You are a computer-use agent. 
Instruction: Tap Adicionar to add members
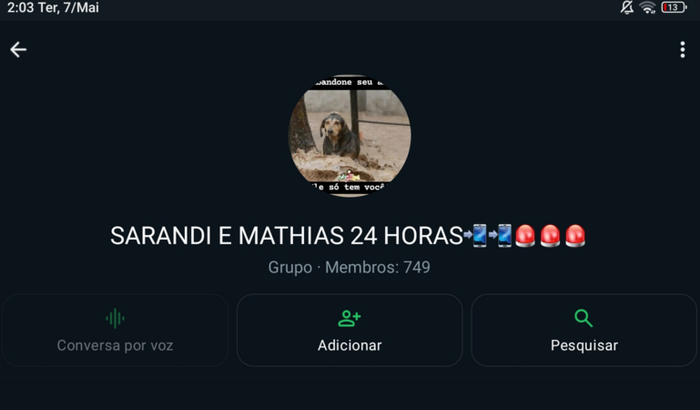coord(349,330)
